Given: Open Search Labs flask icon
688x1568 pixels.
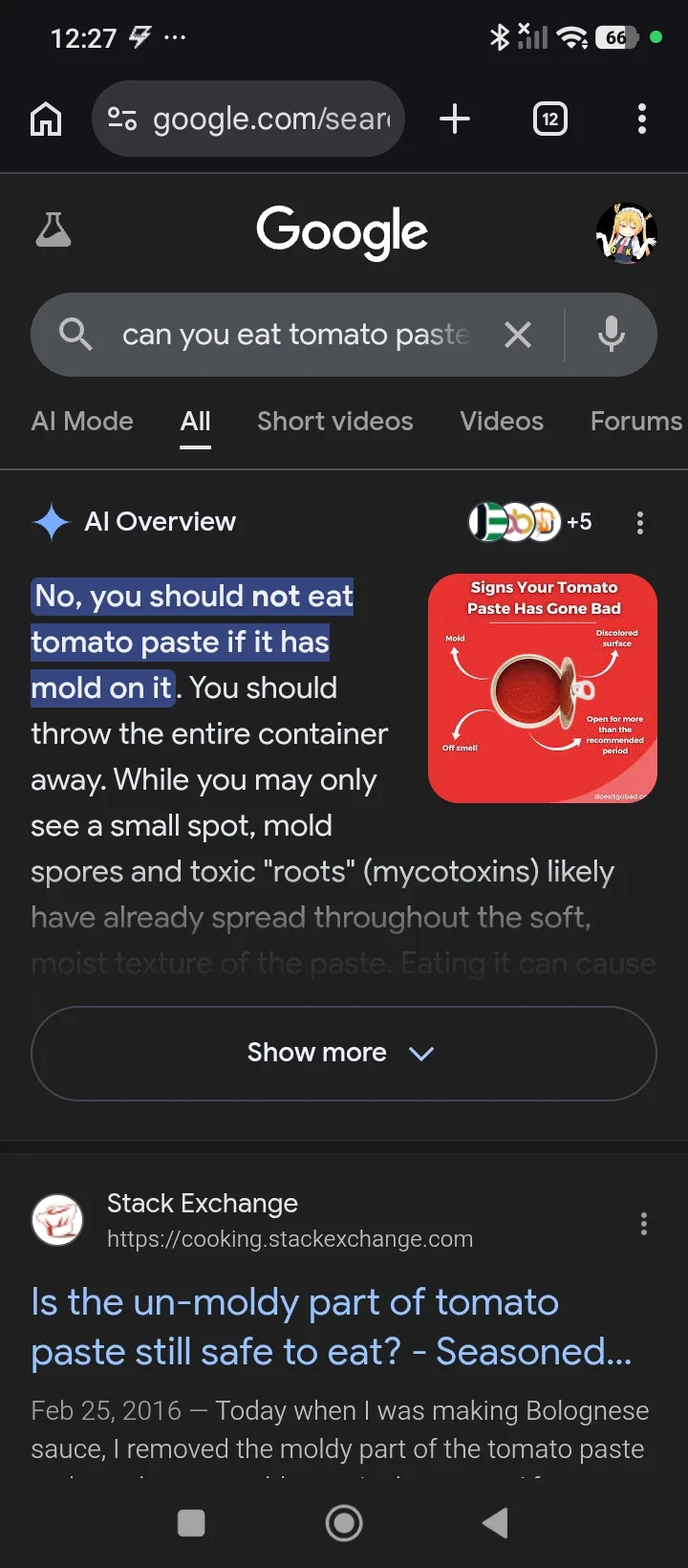Looking at the screenshot, I should (54, 230).
